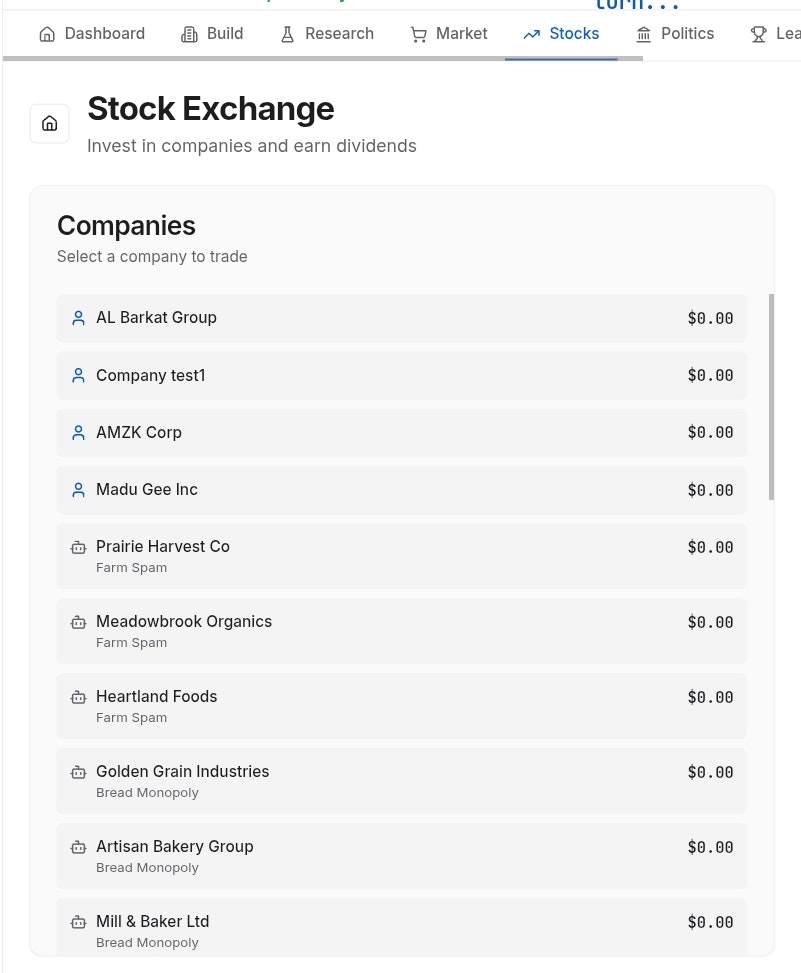Click the home icon beside Stock Exchange heading
The width and height of the screenshot is (801, 973).
pos(49,123)
